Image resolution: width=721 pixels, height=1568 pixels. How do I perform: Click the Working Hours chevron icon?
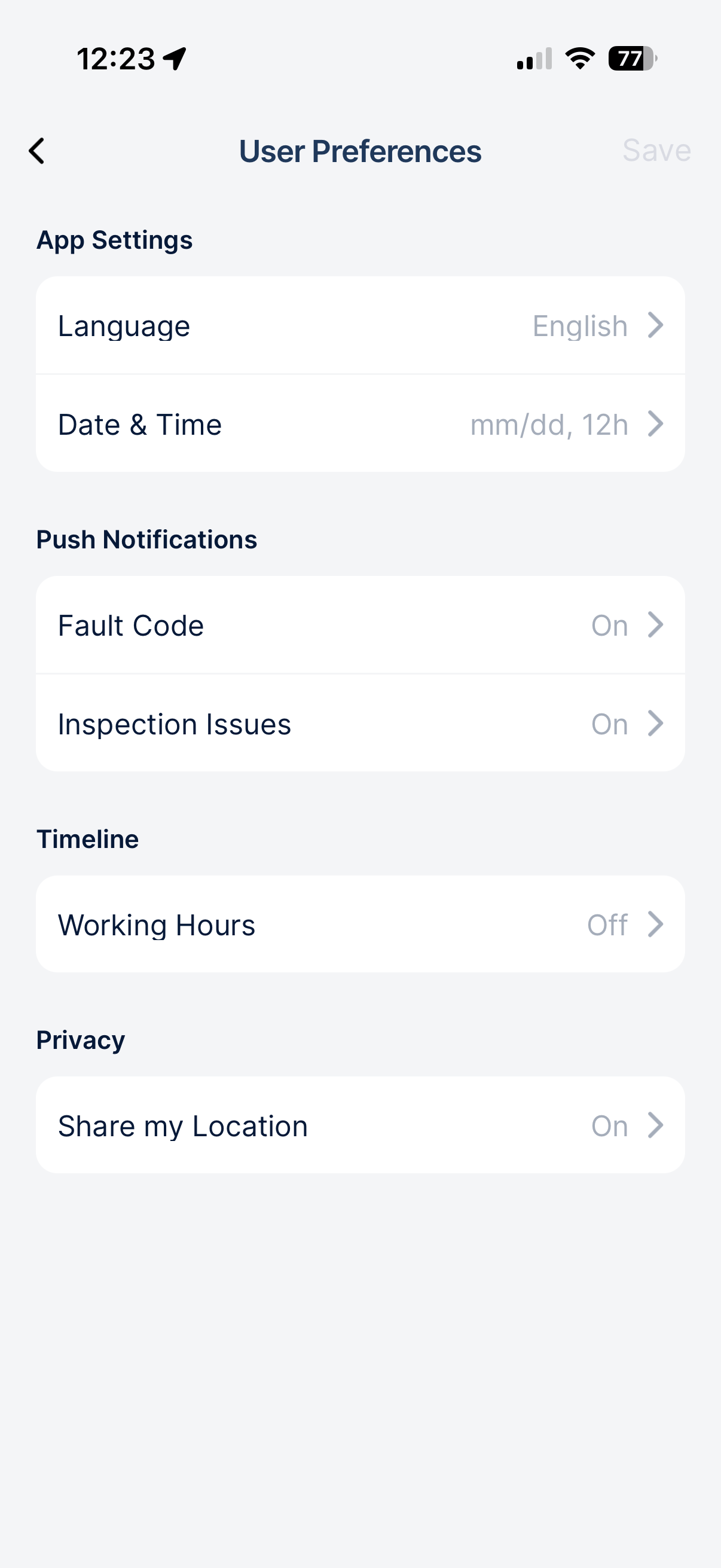pos(656,924)
